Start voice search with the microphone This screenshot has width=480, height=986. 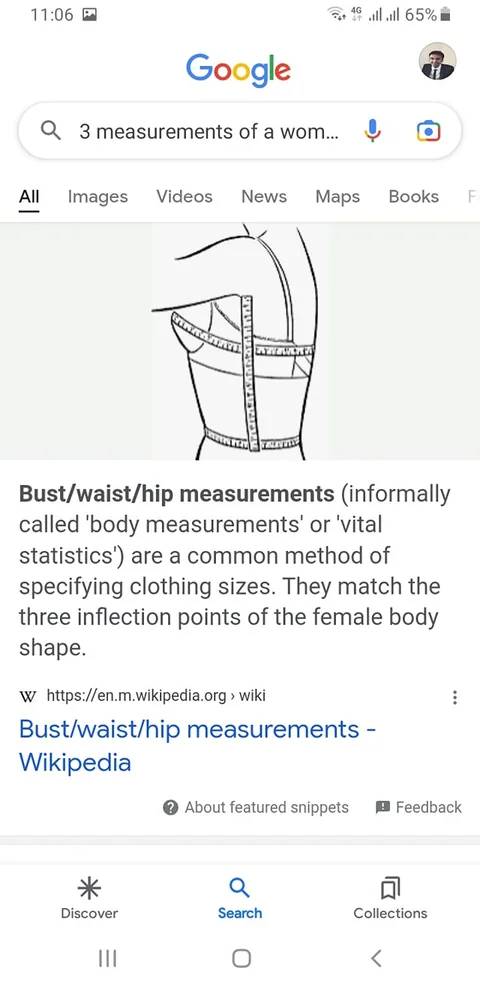[373, 131]
